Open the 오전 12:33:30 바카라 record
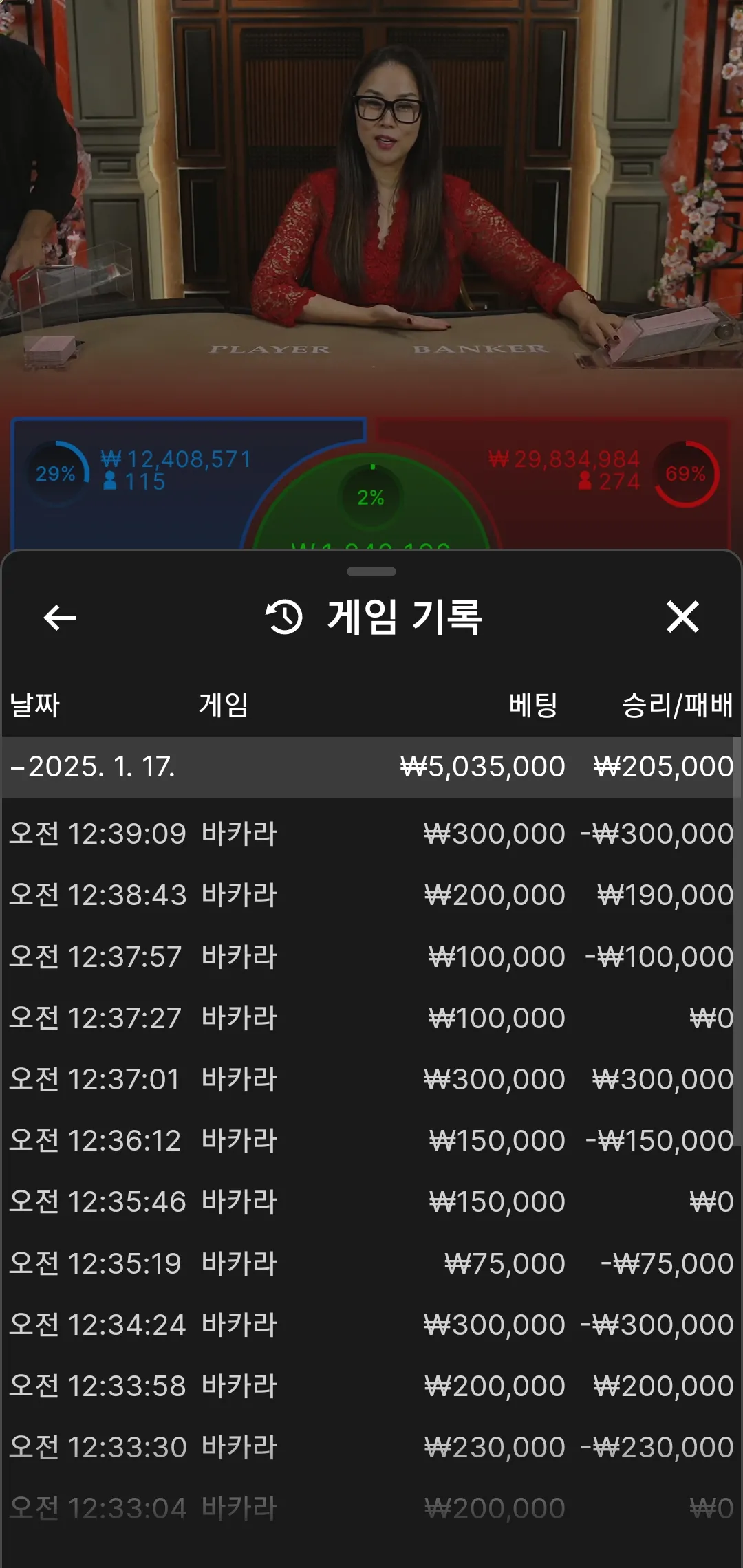This screenshot has width=743, height=1568. (x=371, y=1447)
